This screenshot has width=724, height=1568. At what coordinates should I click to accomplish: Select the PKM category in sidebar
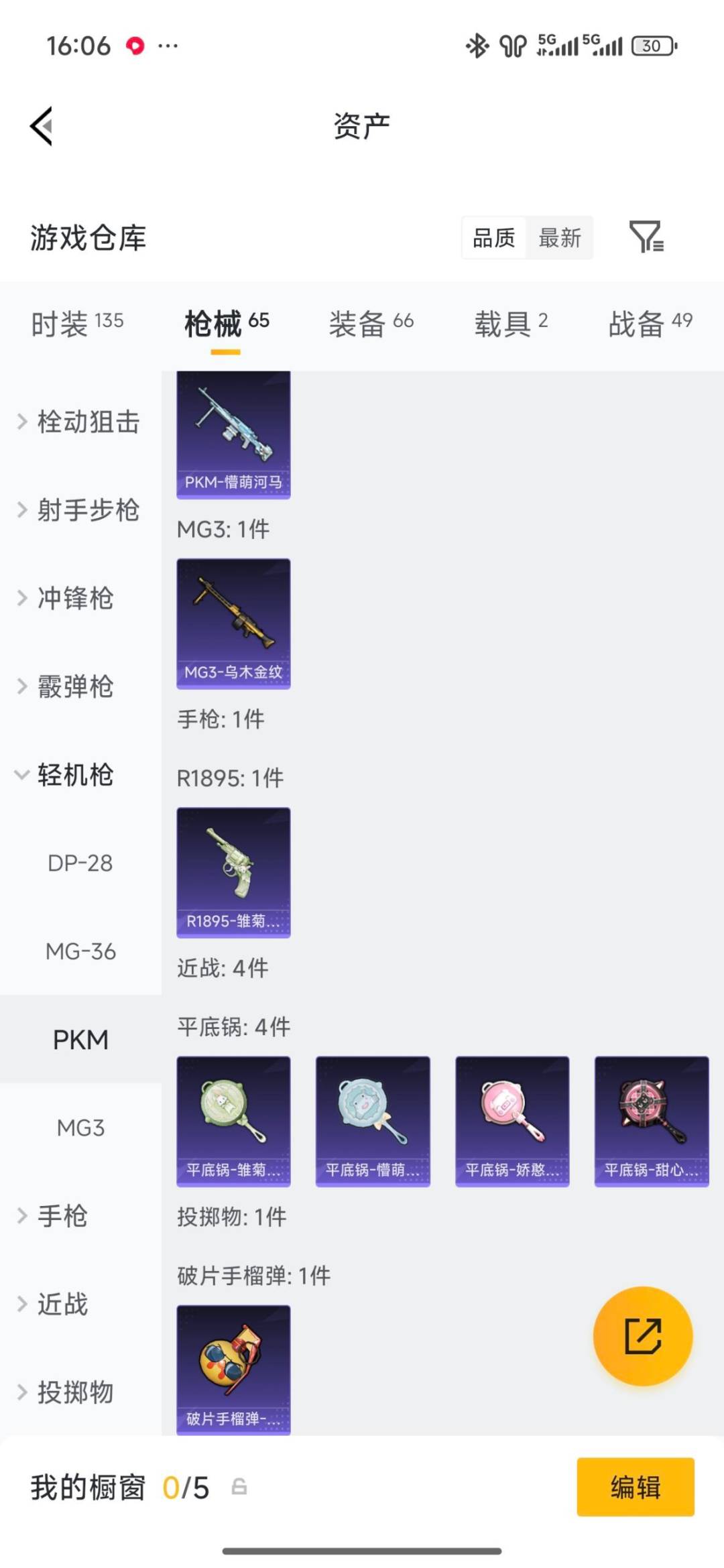(80, 1039)
